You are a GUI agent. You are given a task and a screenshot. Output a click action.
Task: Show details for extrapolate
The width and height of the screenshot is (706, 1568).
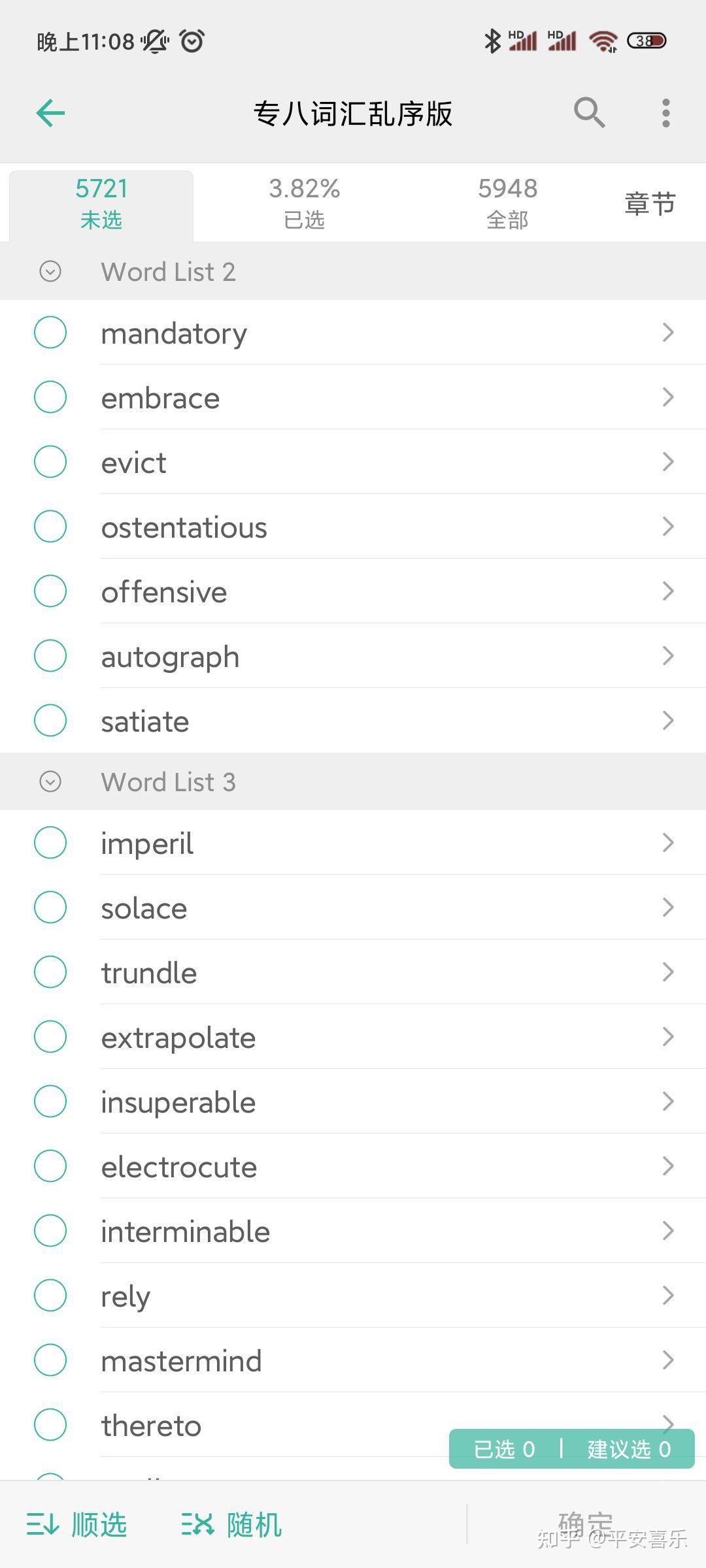(667, 1037)
